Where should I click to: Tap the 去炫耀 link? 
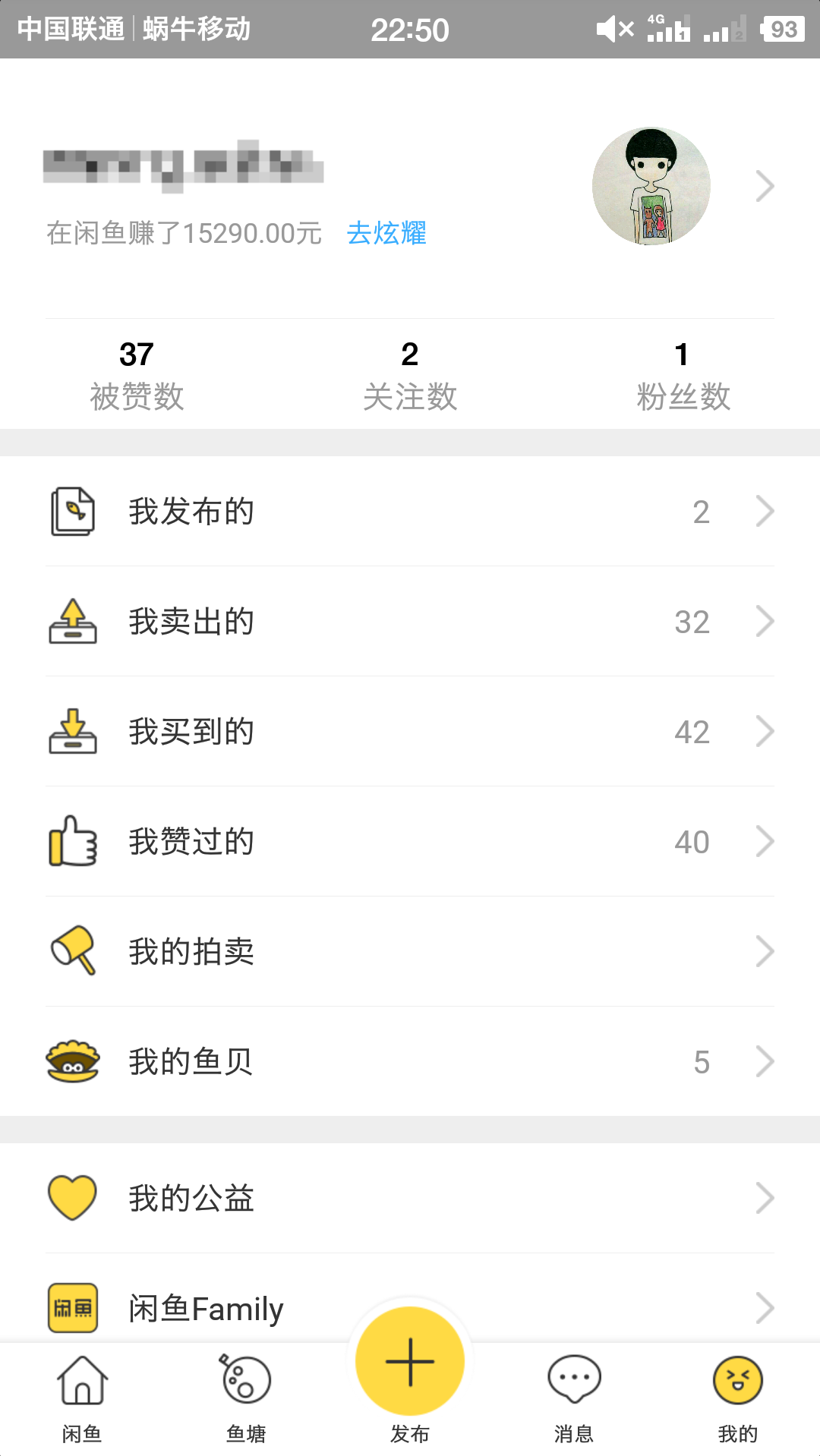tap(386, 233)
